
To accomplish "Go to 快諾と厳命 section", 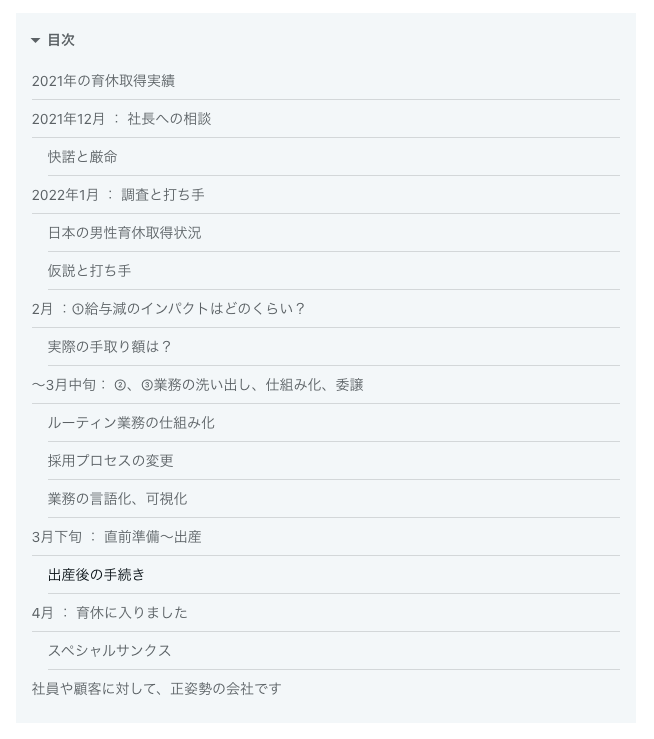I will click(x=83, y=157).
